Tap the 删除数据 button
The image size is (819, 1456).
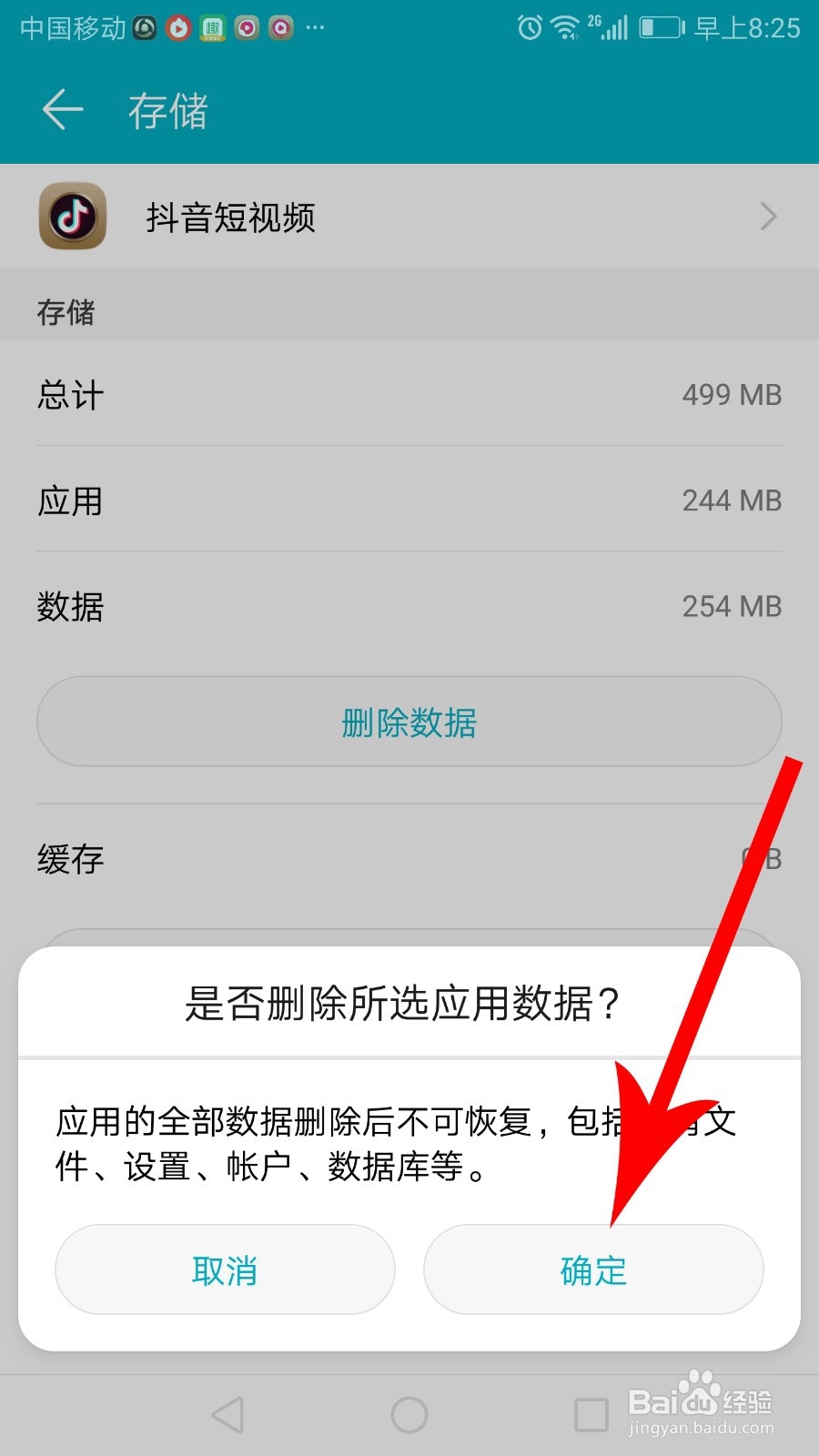click(x=407, y=722)
